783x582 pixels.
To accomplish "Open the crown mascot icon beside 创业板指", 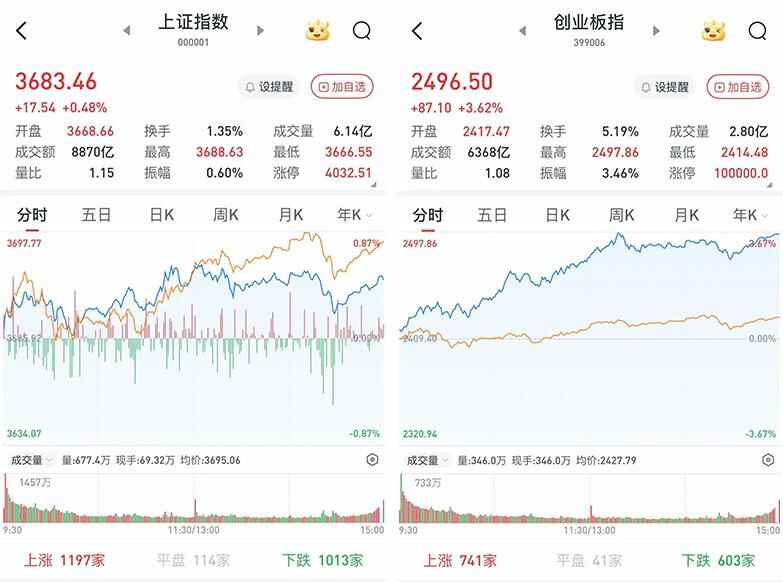I will tap(714, 31).
